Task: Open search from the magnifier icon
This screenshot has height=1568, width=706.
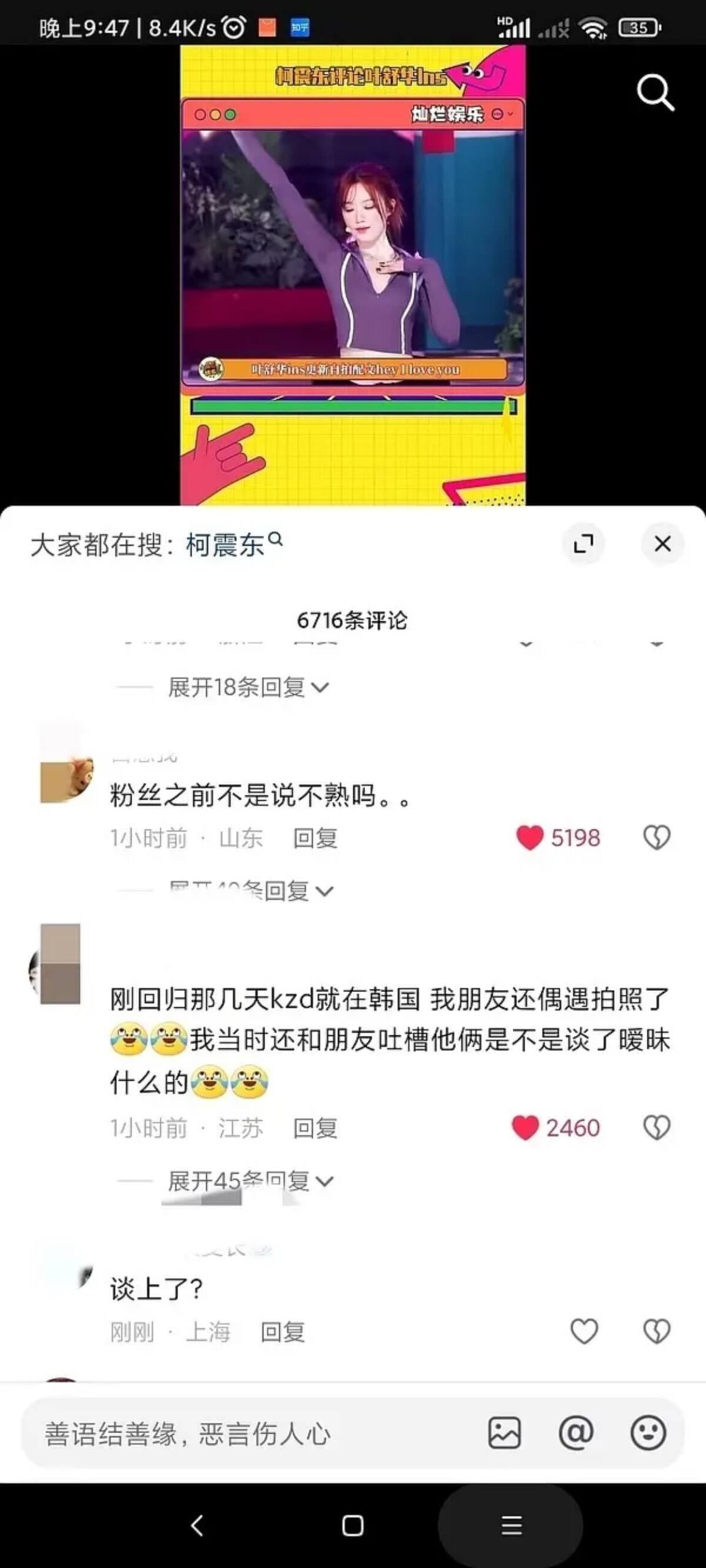Action: pyautogui.click(x=655, y=93)
